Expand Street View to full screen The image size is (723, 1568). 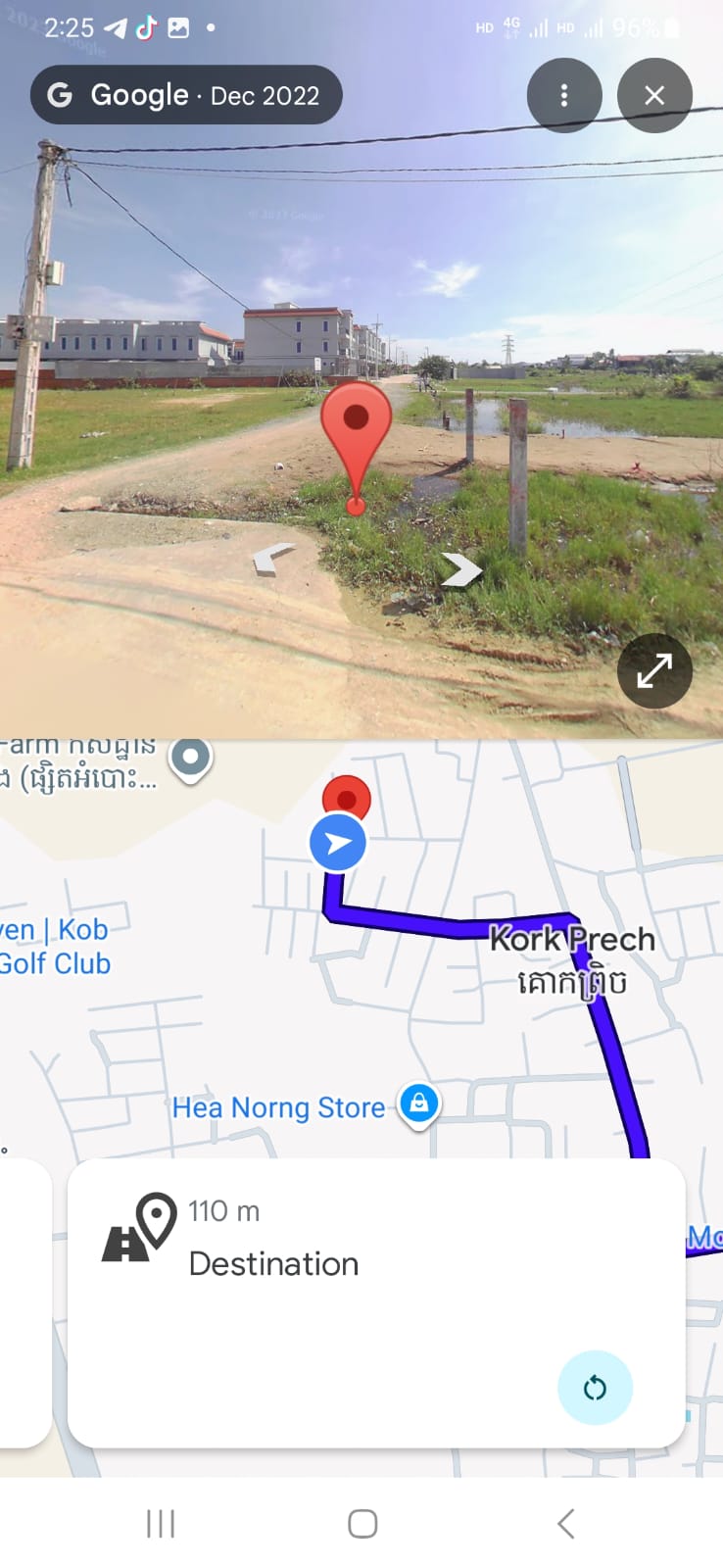654,671
